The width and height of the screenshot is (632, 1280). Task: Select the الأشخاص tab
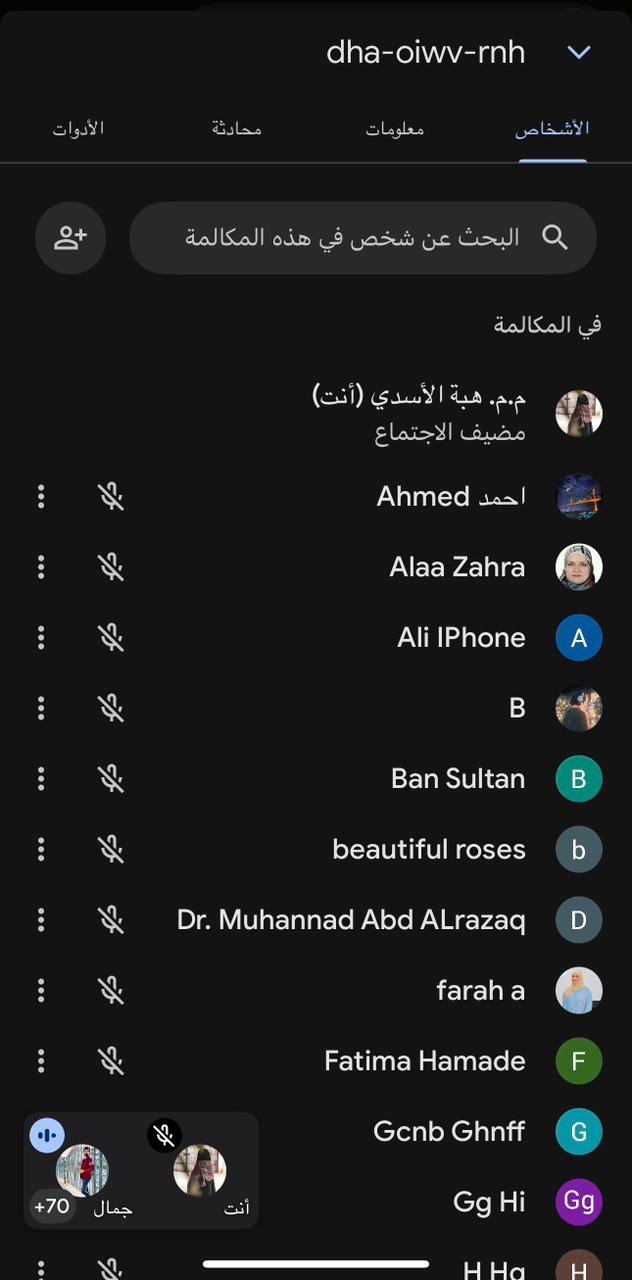(552, 129)
